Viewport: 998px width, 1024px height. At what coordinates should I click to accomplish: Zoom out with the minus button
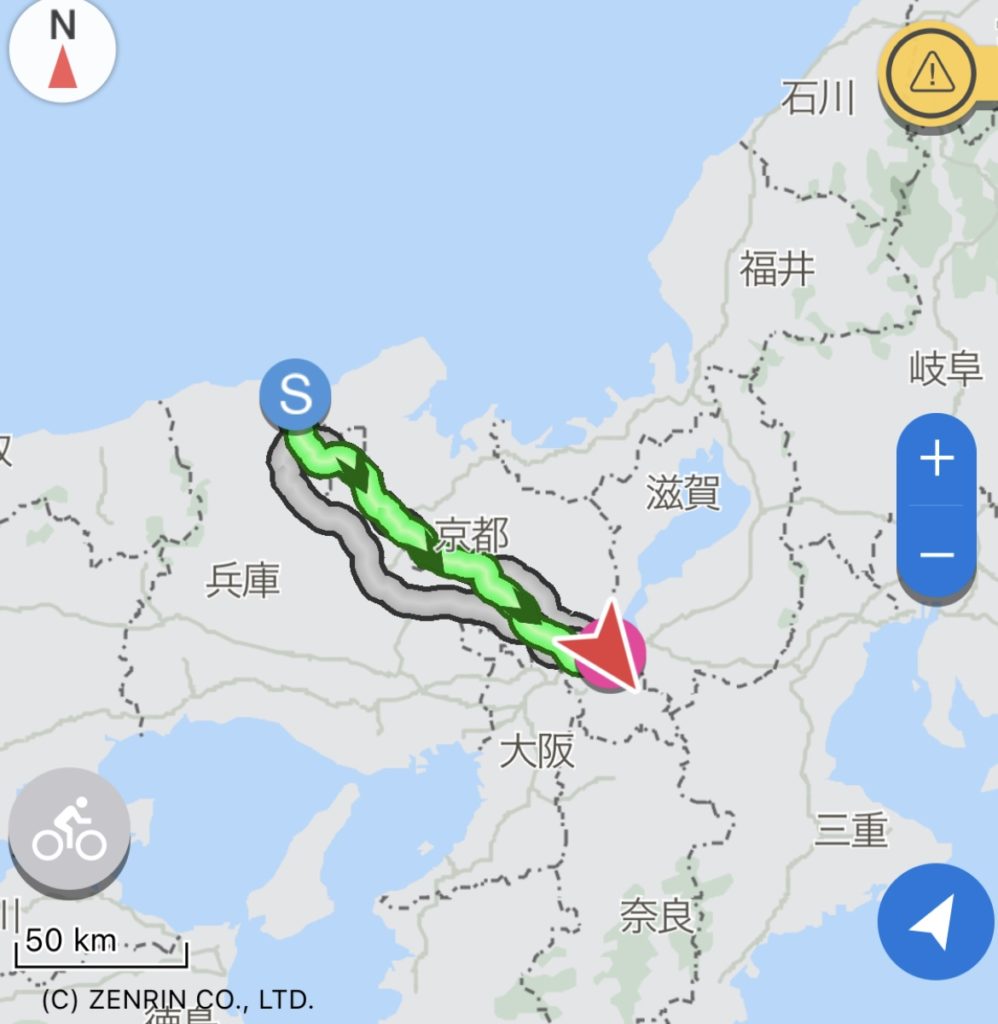click(936, 554)
